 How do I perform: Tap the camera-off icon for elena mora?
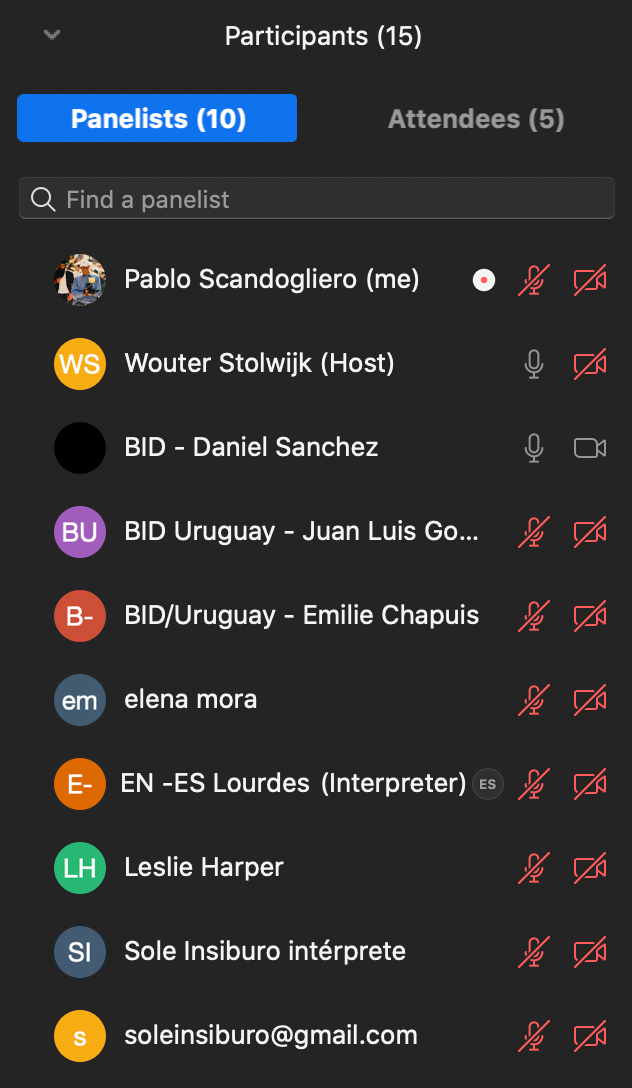pyautogui.click(x=590, y=700)
